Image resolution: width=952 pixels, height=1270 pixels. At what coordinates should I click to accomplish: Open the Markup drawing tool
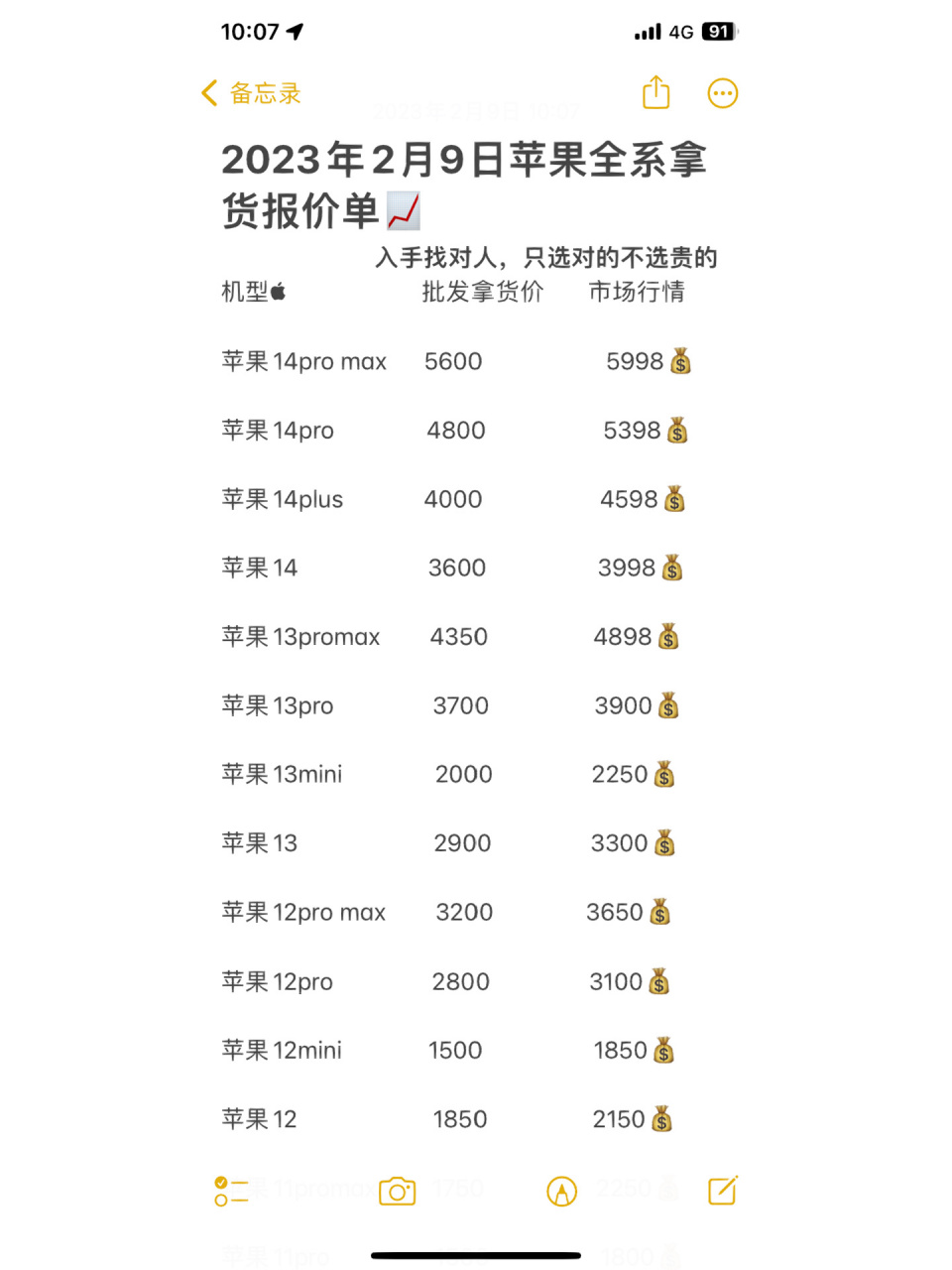pos(560,1190)
